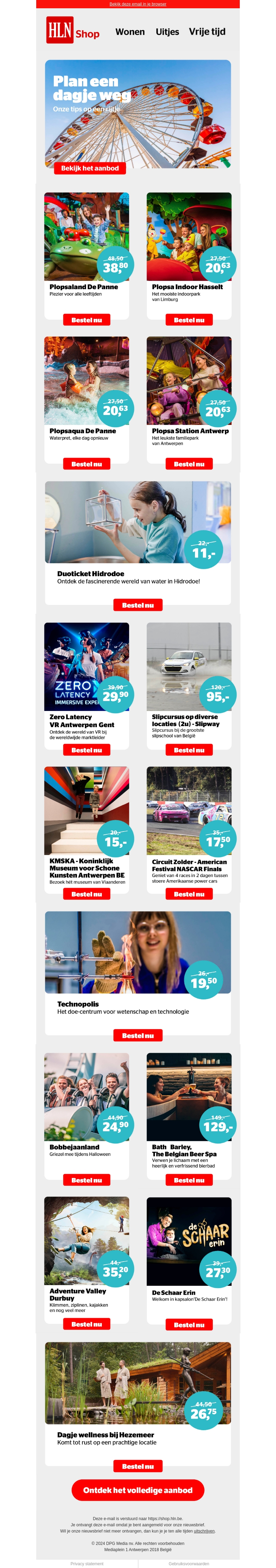Tap the 'Bekijk het aanbod' button
The width and height of the screenshot is (276, 1568).
(x=90, y=168)
